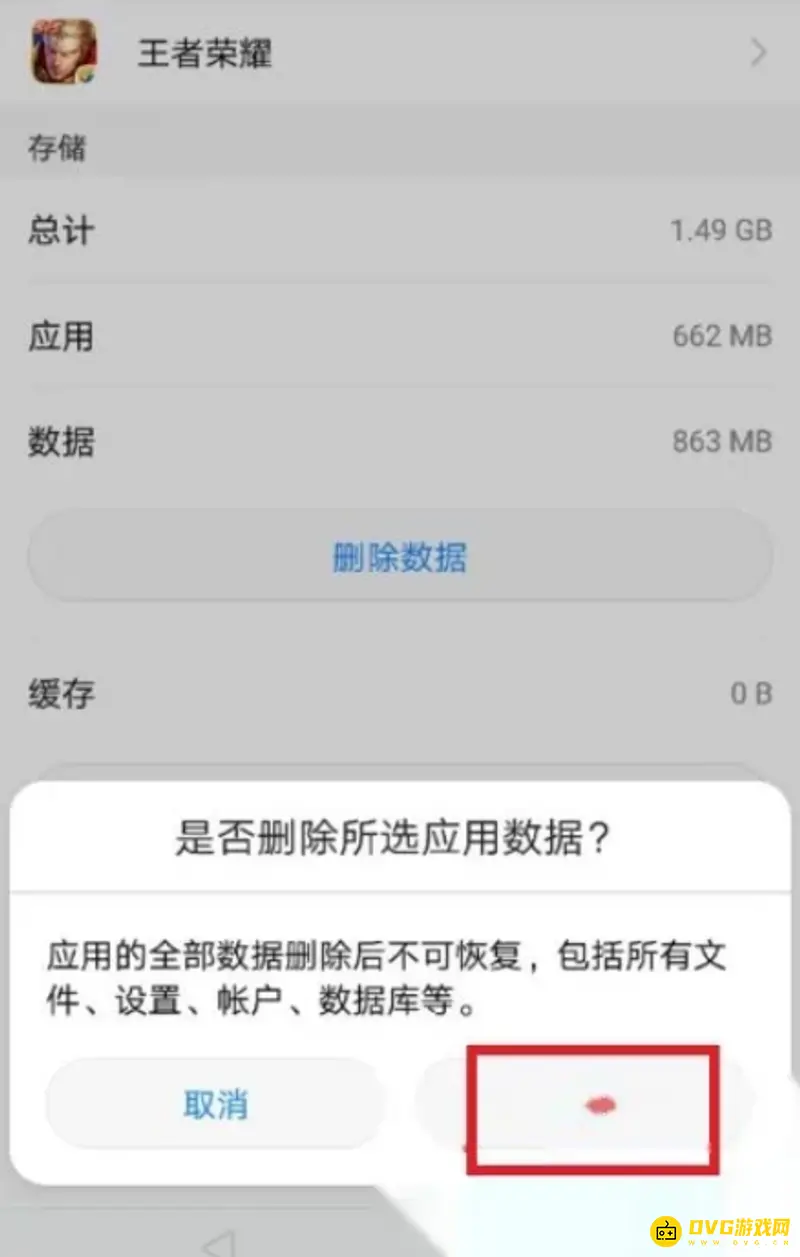This screenshot has height=1257, width=800.
Task: Tap the dimmed area above the dialog
Action: (x=399, y=740)
